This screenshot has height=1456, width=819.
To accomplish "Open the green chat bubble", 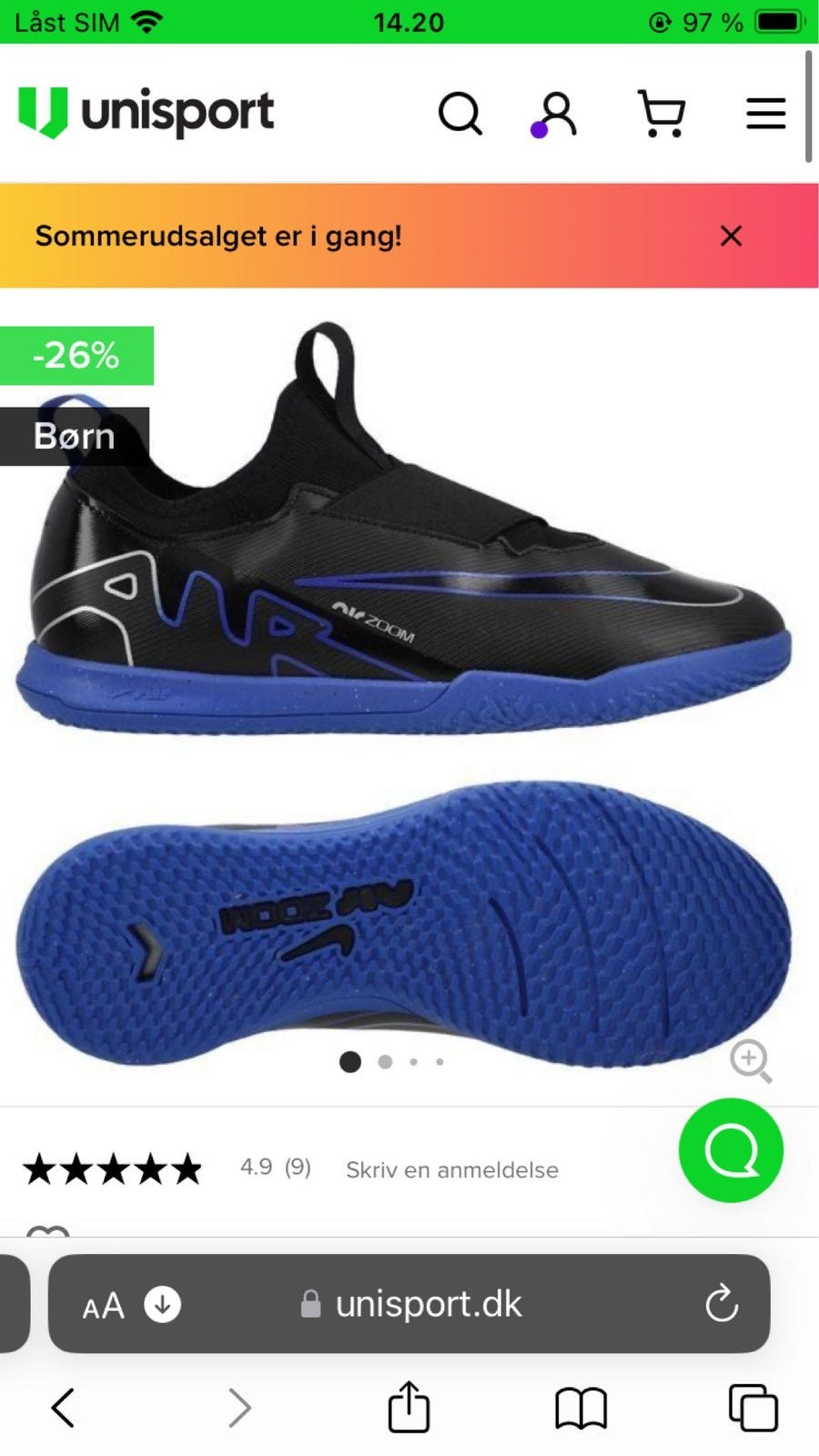I will coord(731,1150).
